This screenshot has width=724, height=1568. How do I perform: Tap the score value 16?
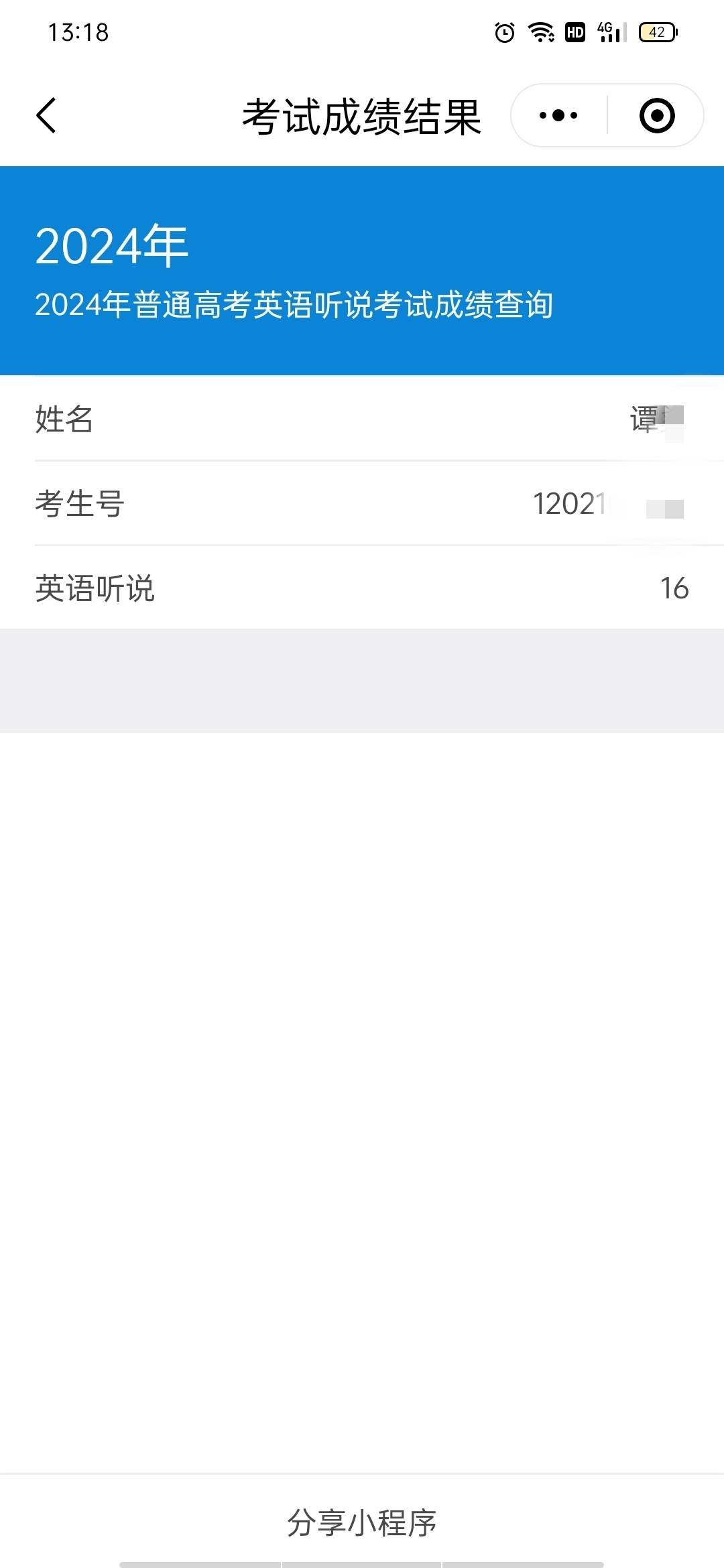(x=674, y=590)
